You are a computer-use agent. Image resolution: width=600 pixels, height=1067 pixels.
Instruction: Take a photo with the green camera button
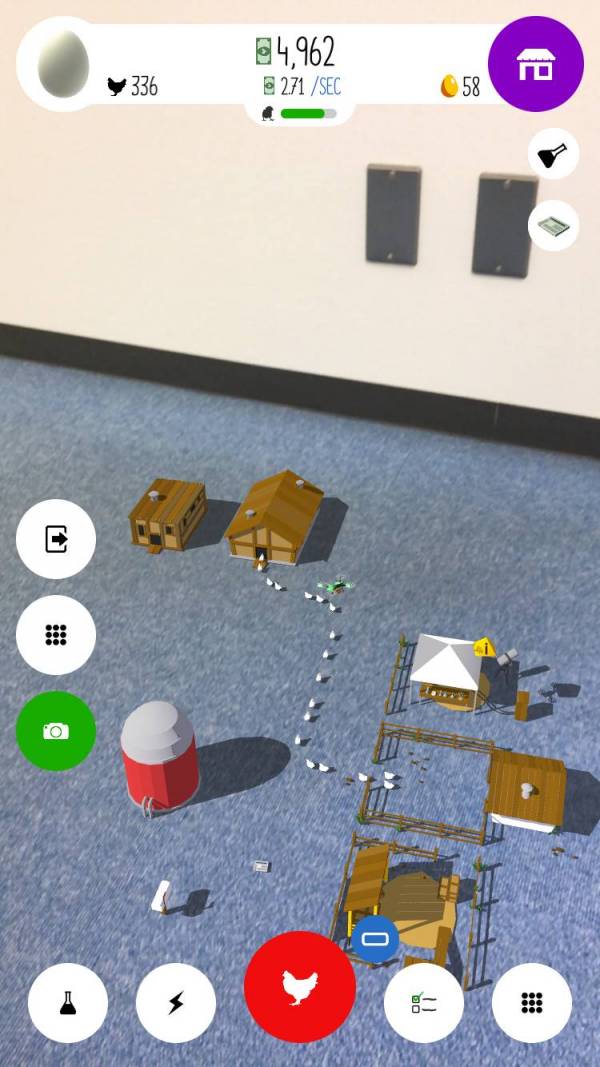(x=56, y=731)
